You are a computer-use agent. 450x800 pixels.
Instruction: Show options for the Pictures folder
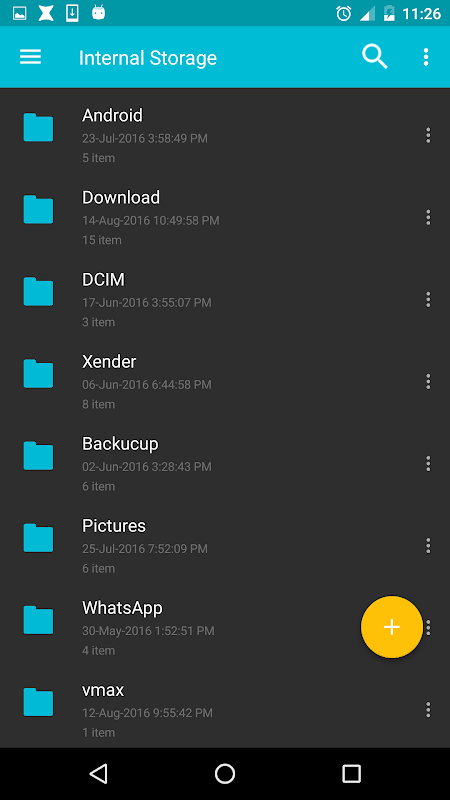click(x=428, y=546)
